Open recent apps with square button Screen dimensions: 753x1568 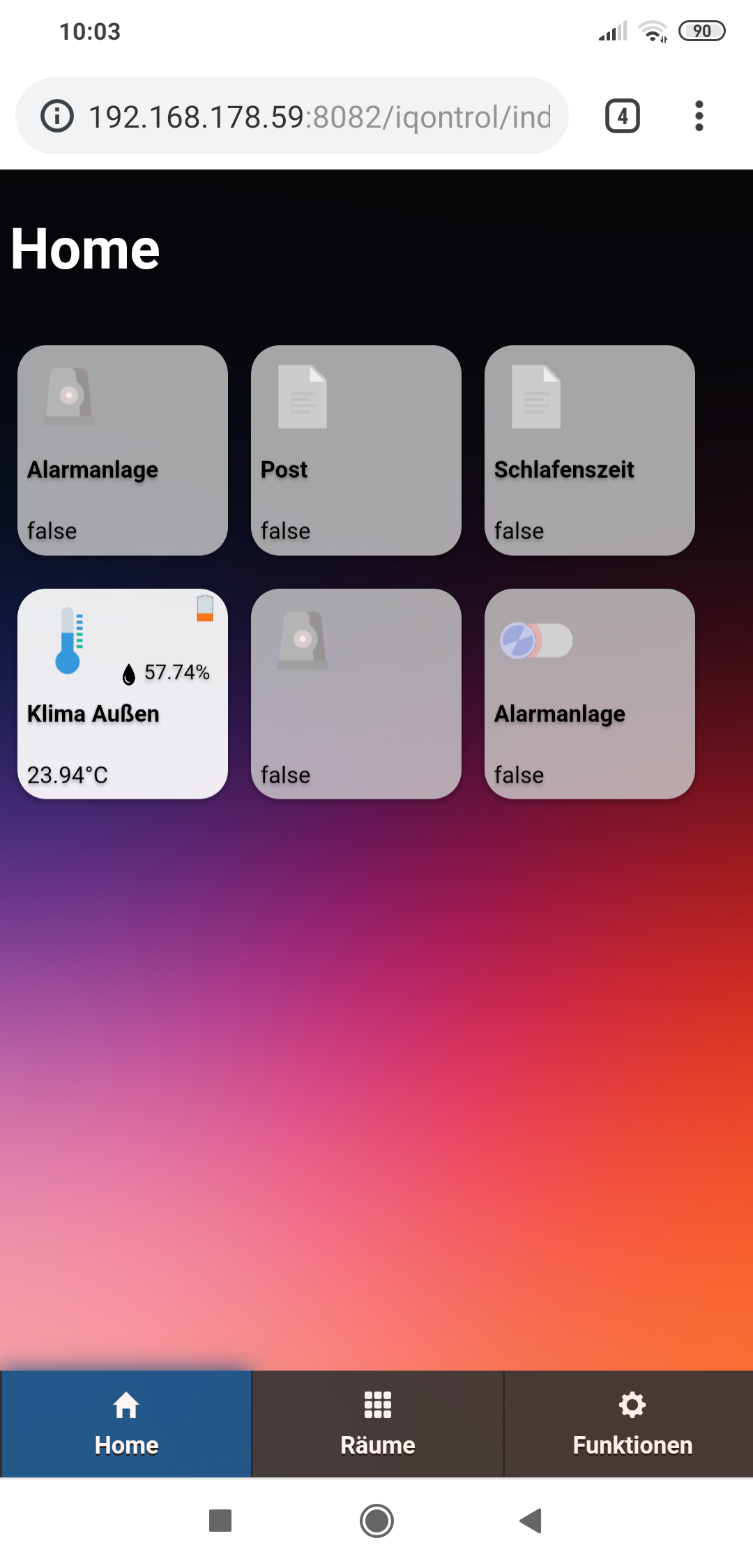[x=220, y=1521]
